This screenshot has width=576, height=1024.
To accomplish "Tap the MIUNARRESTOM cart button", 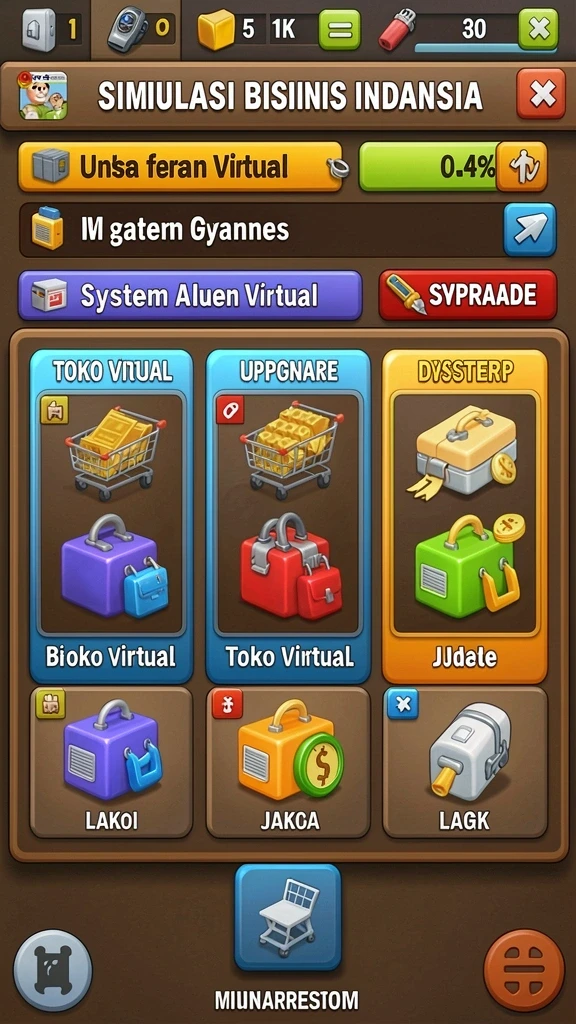I will pos(287,917).
